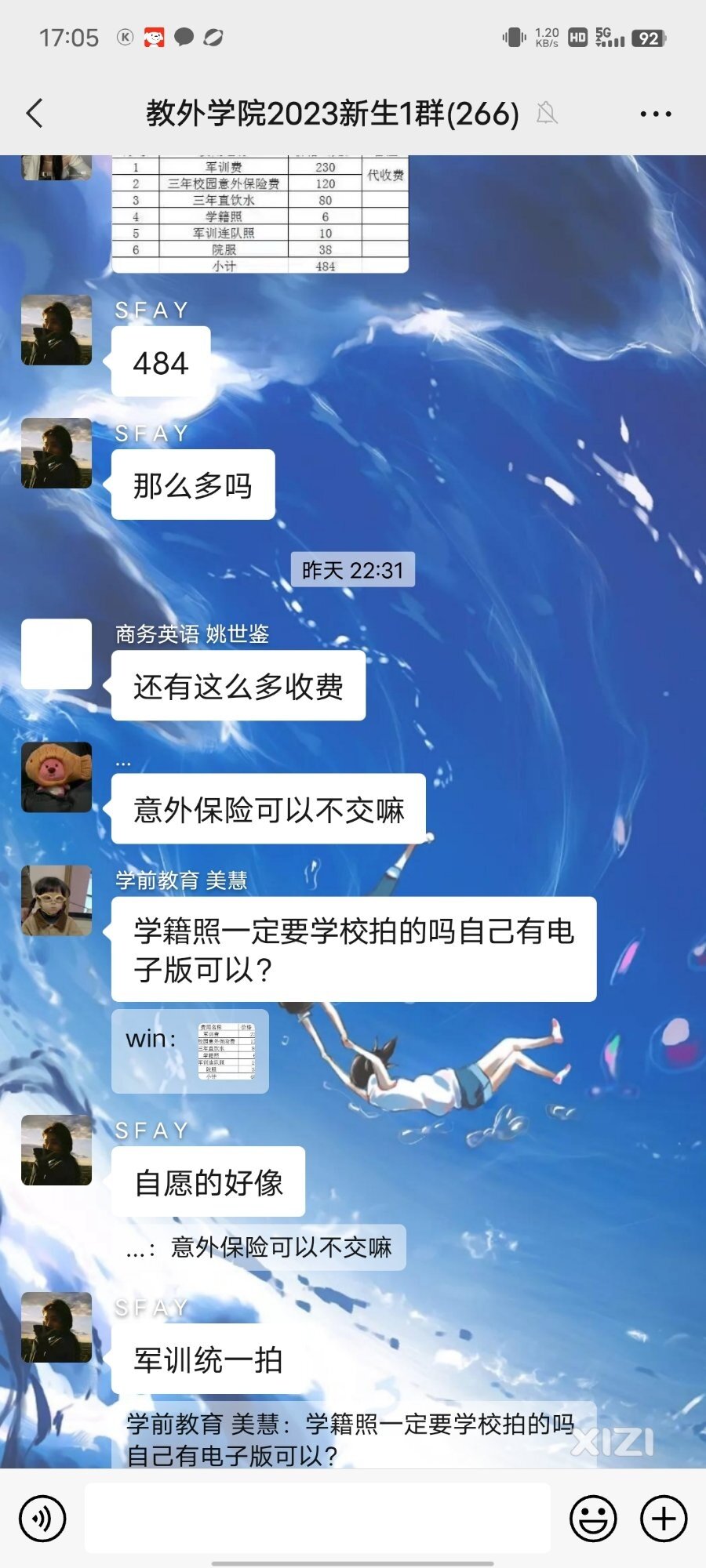
Task: Open the group chat overflow menu
Action: point(655,114)
